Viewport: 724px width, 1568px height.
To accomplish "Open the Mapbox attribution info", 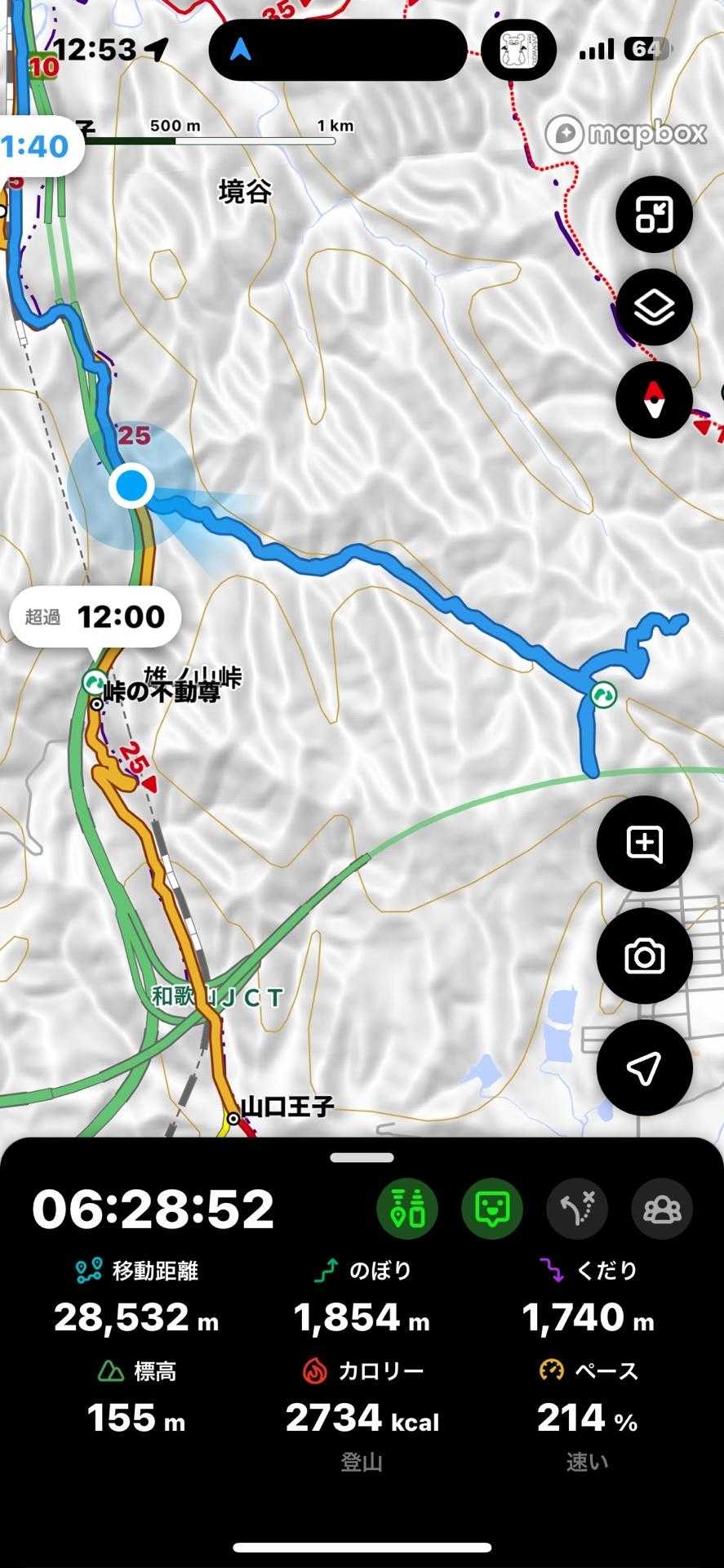I will click(x=626, y=133).
